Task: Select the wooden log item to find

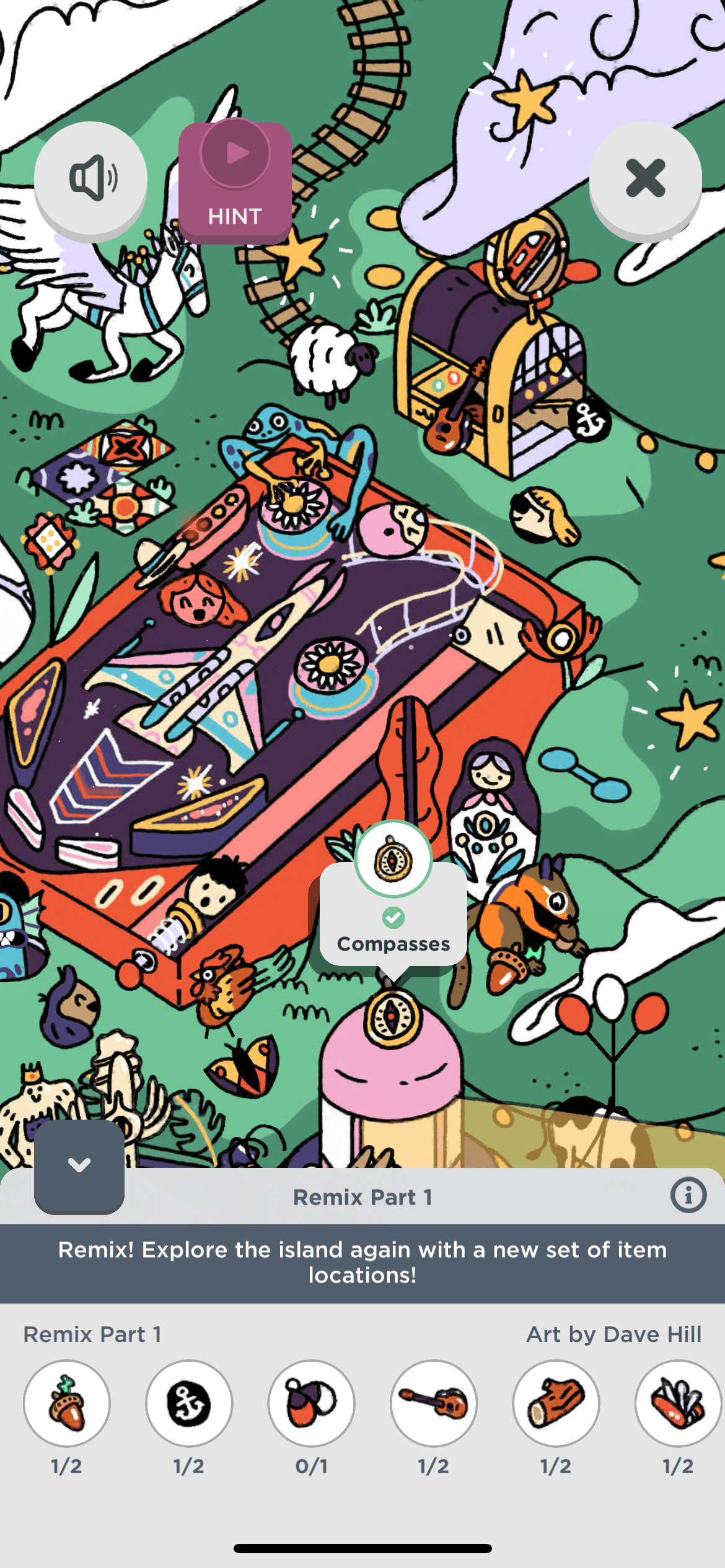Action: (x=556, y=1403)
